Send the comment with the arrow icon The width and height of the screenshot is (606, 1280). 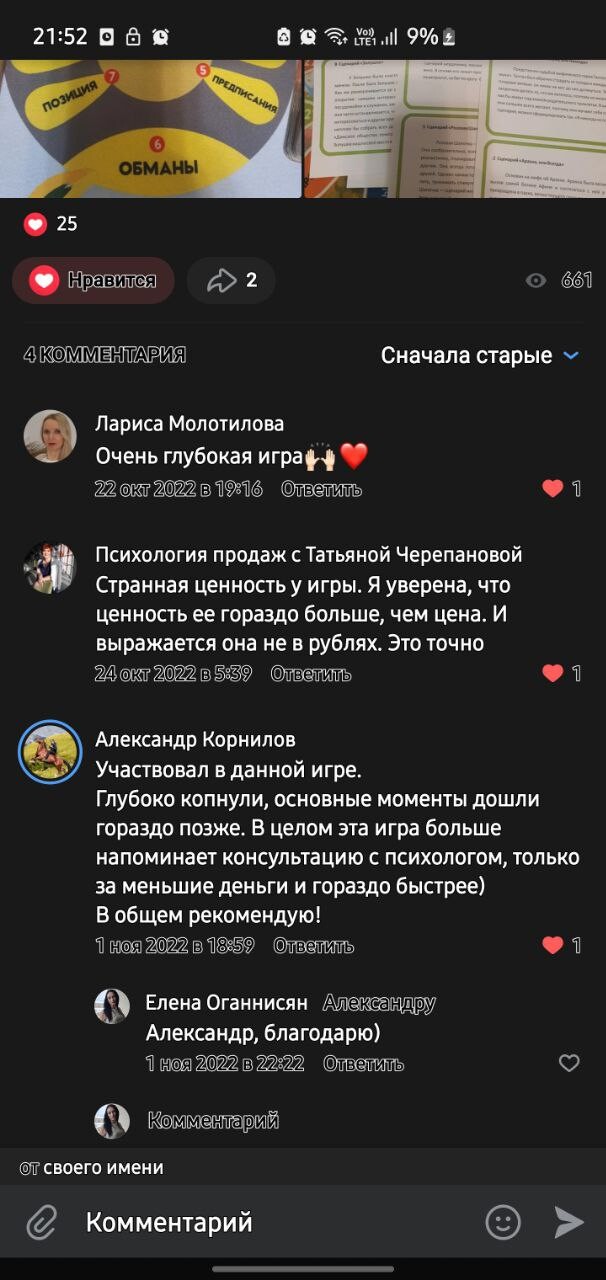coord(568,1222)
